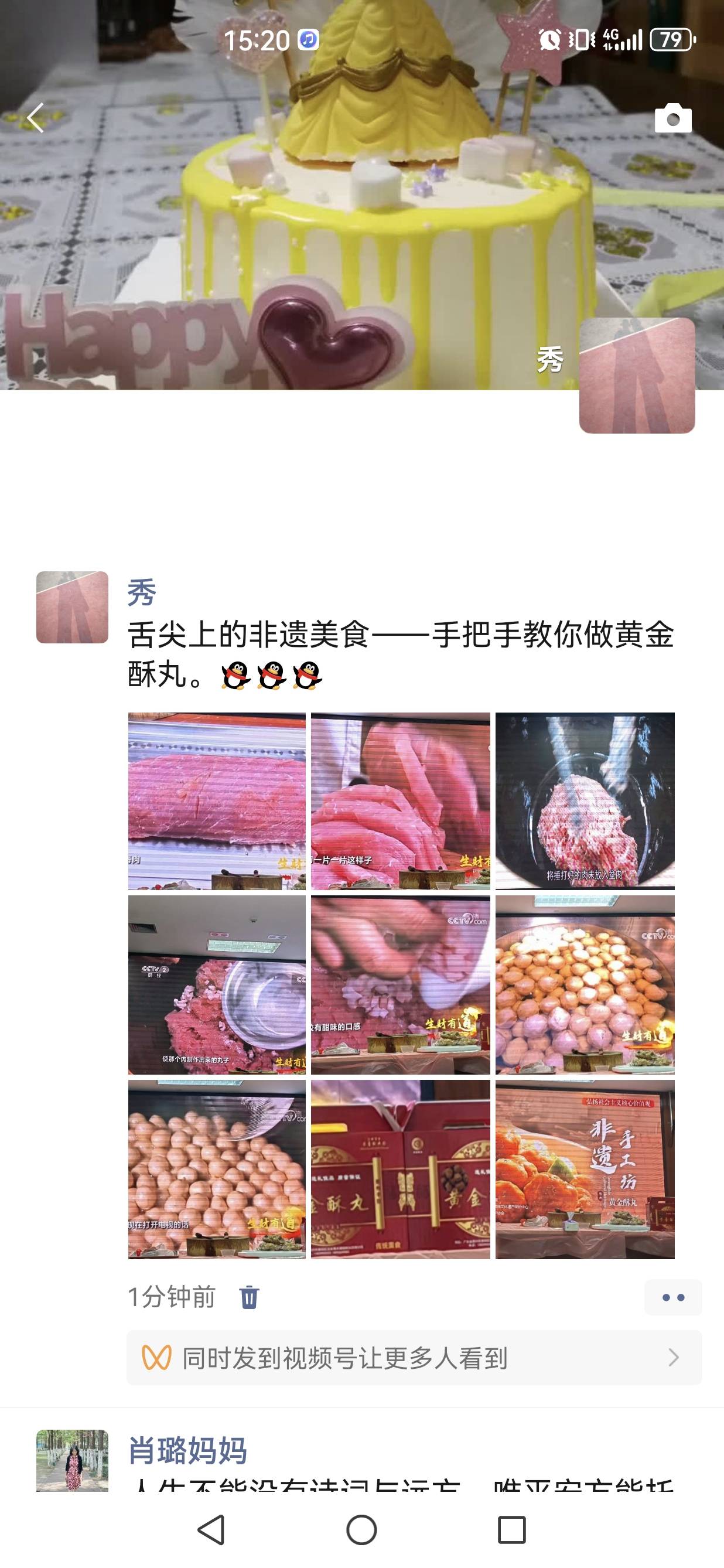Viewport: 724px width, 1568px height.
Task: Open 秀's avatar beside the post
Action: tap(73, 607)
